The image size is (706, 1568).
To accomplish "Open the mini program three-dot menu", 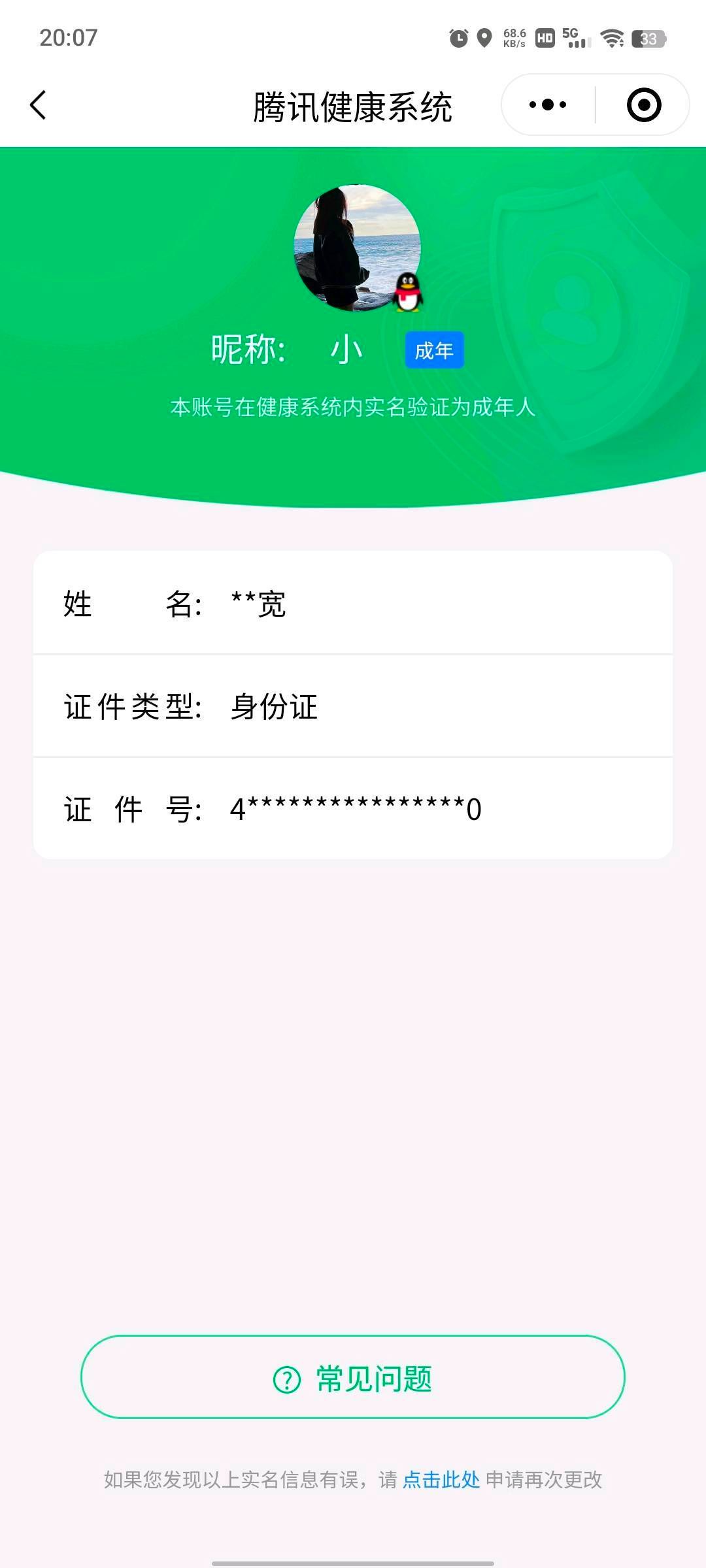I will (548, 105).
